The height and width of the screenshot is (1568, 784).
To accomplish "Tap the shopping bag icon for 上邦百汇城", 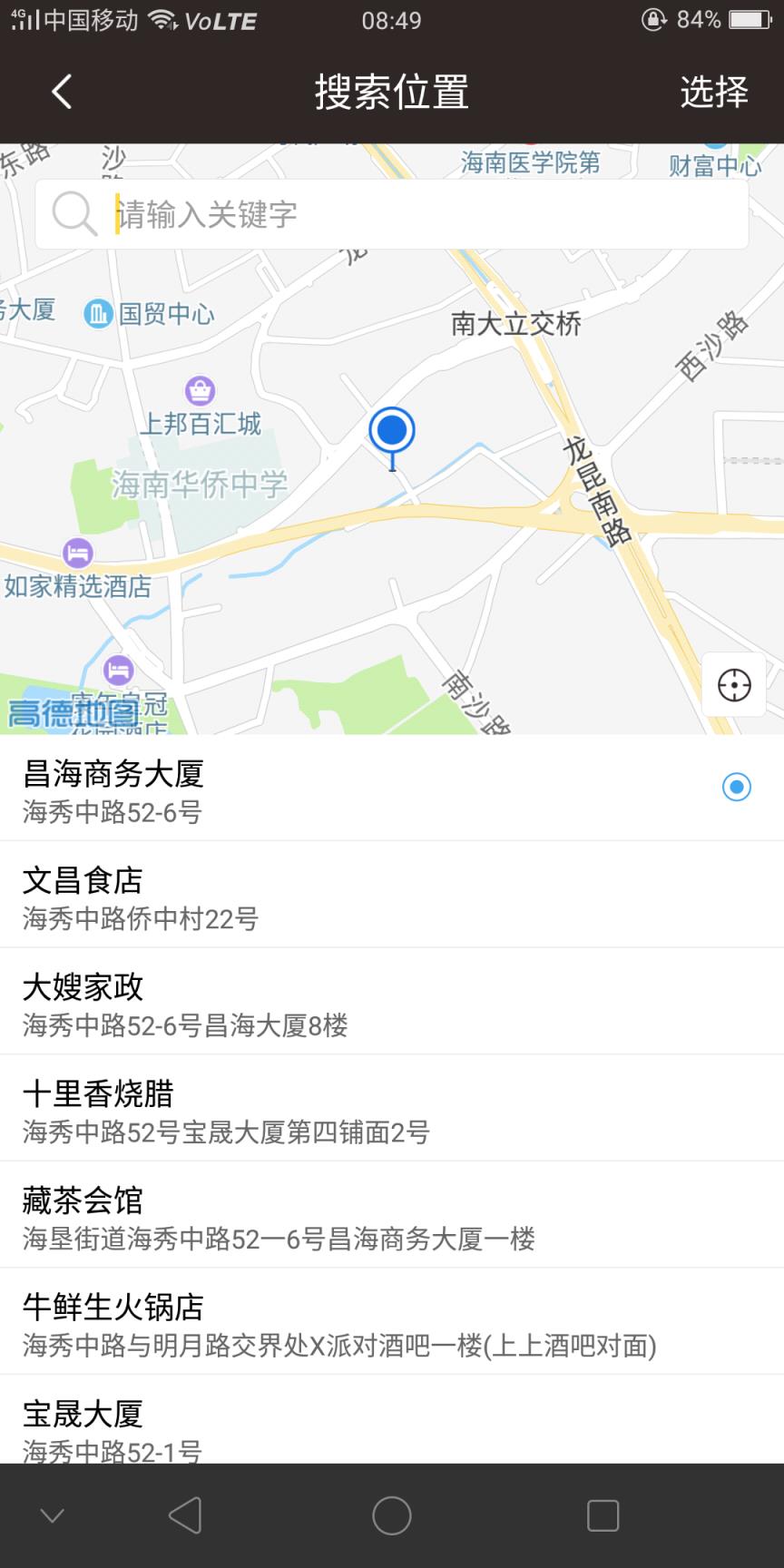I will tap(199, 392).
